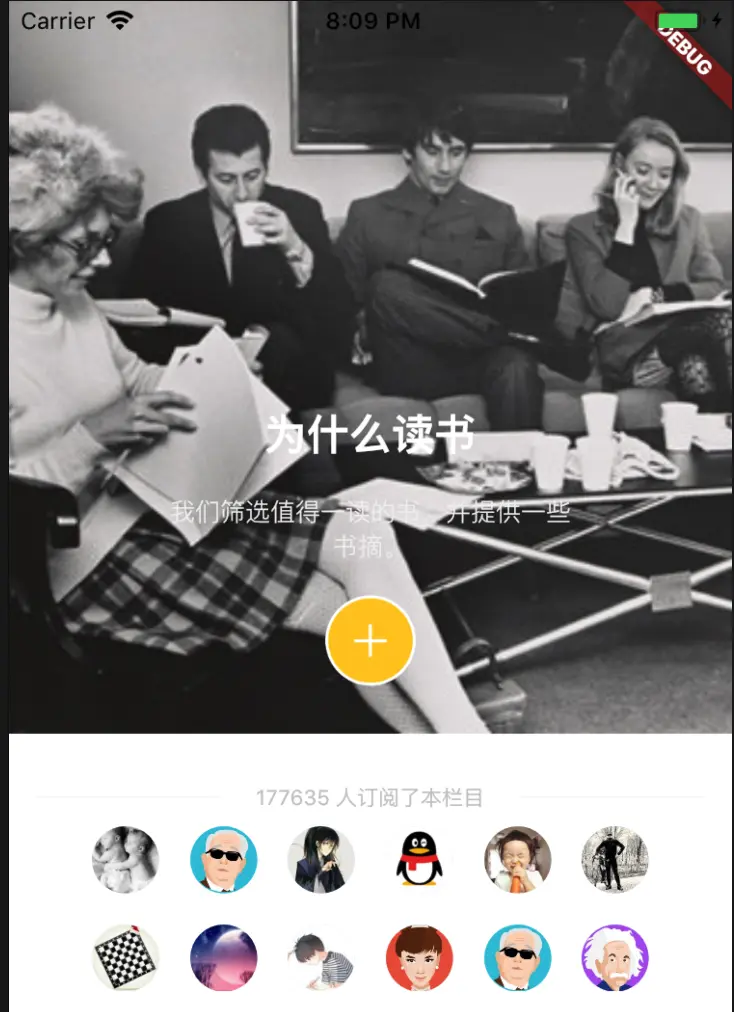Select the anime girl avatar

[321, 860]
